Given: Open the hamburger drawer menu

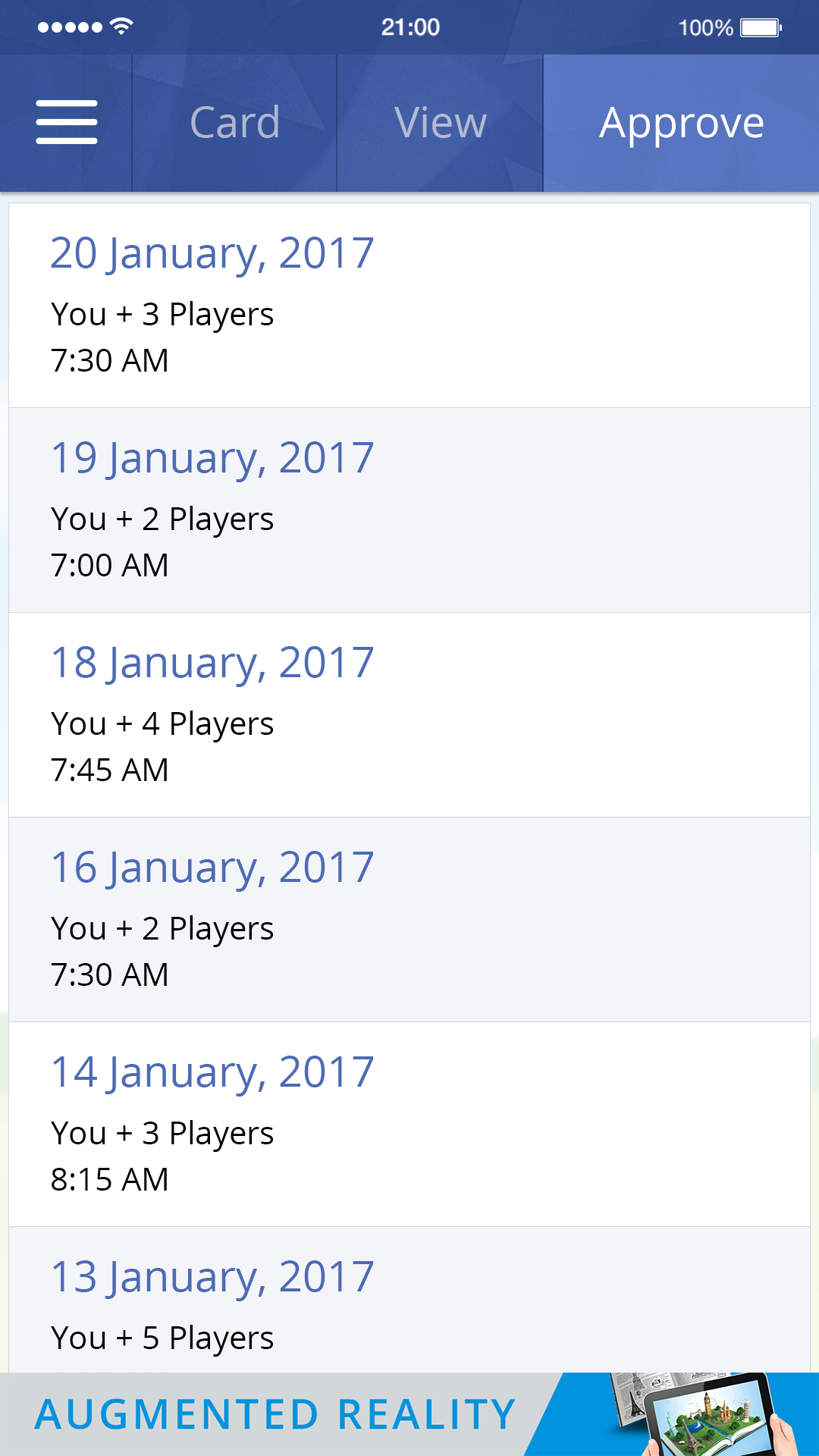Looking at the screenshot, I should point(67,122).
